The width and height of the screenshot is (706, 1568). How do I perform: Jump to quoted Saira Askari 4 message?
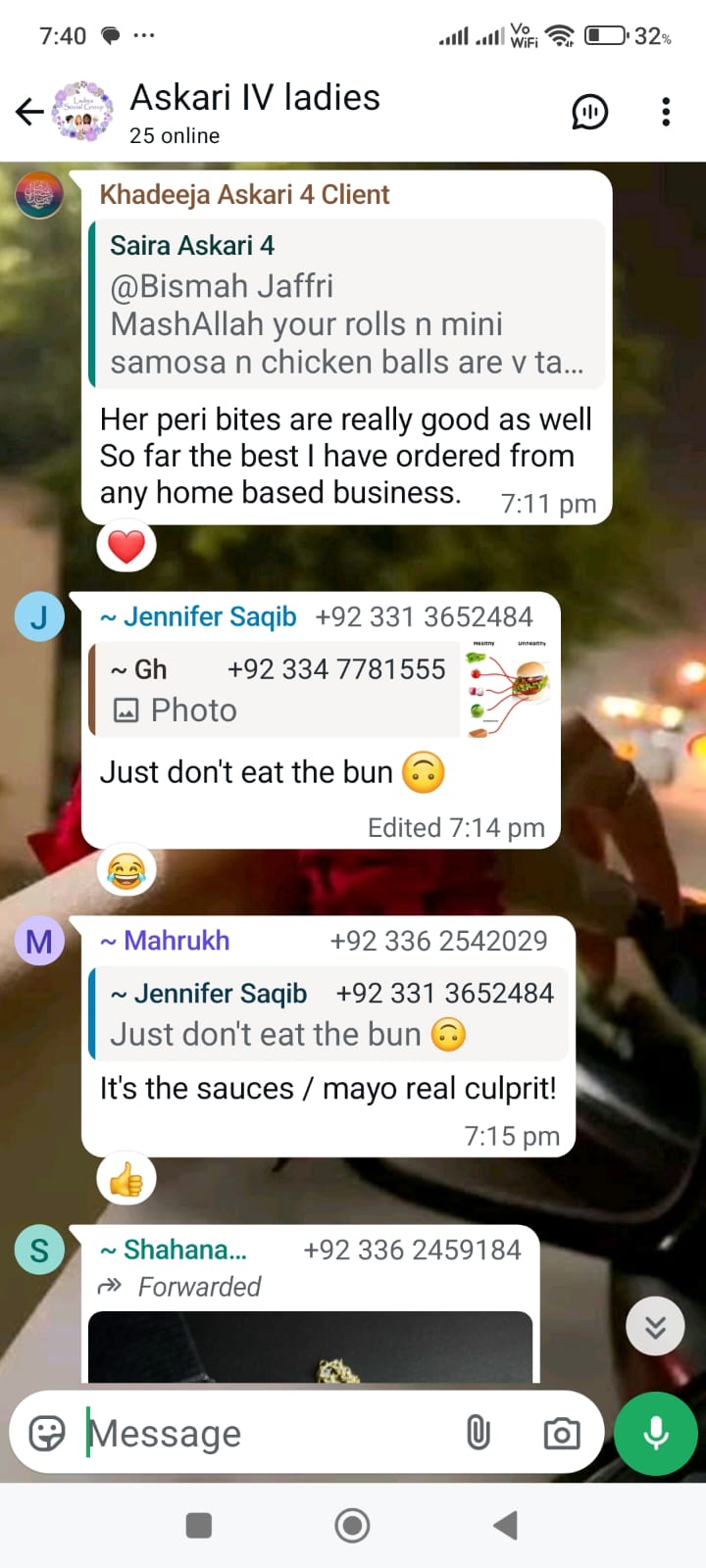point(346,304)
